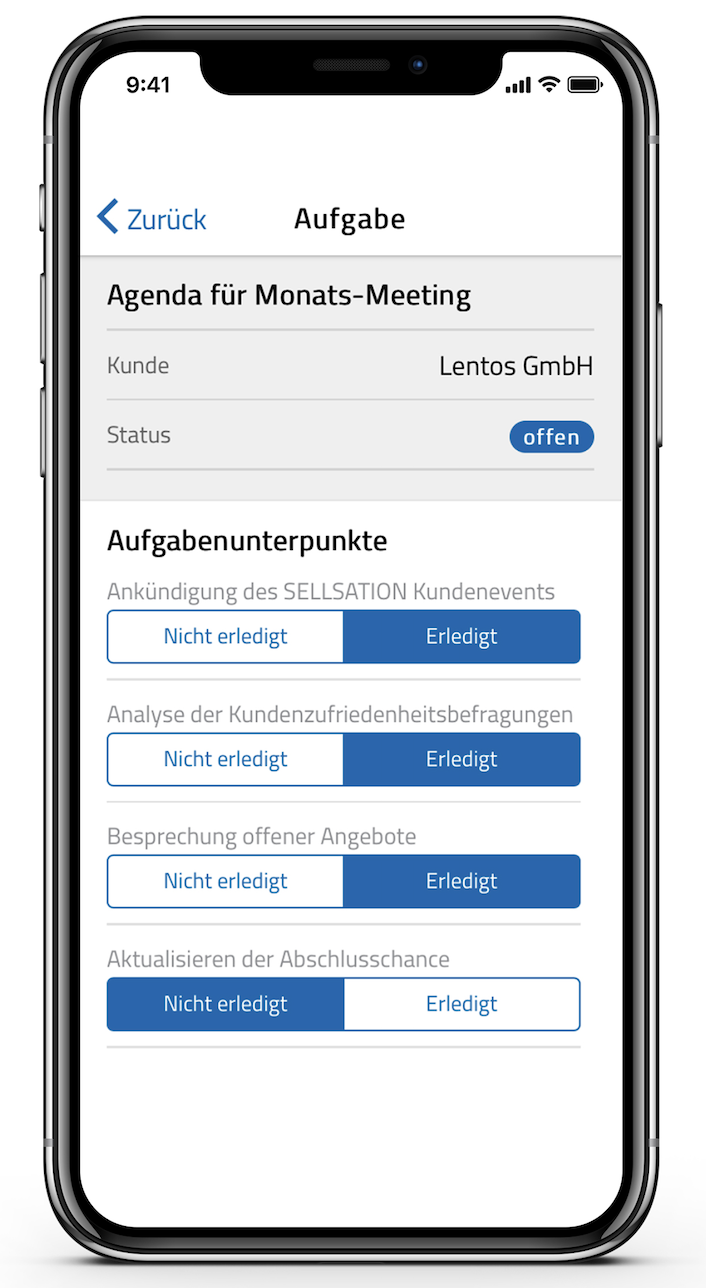Select Nicht erledigt for Aktualisieren der Abschlusschance
The width and height of the screenshot is (706, 1288).
(x=225, y=1004)
